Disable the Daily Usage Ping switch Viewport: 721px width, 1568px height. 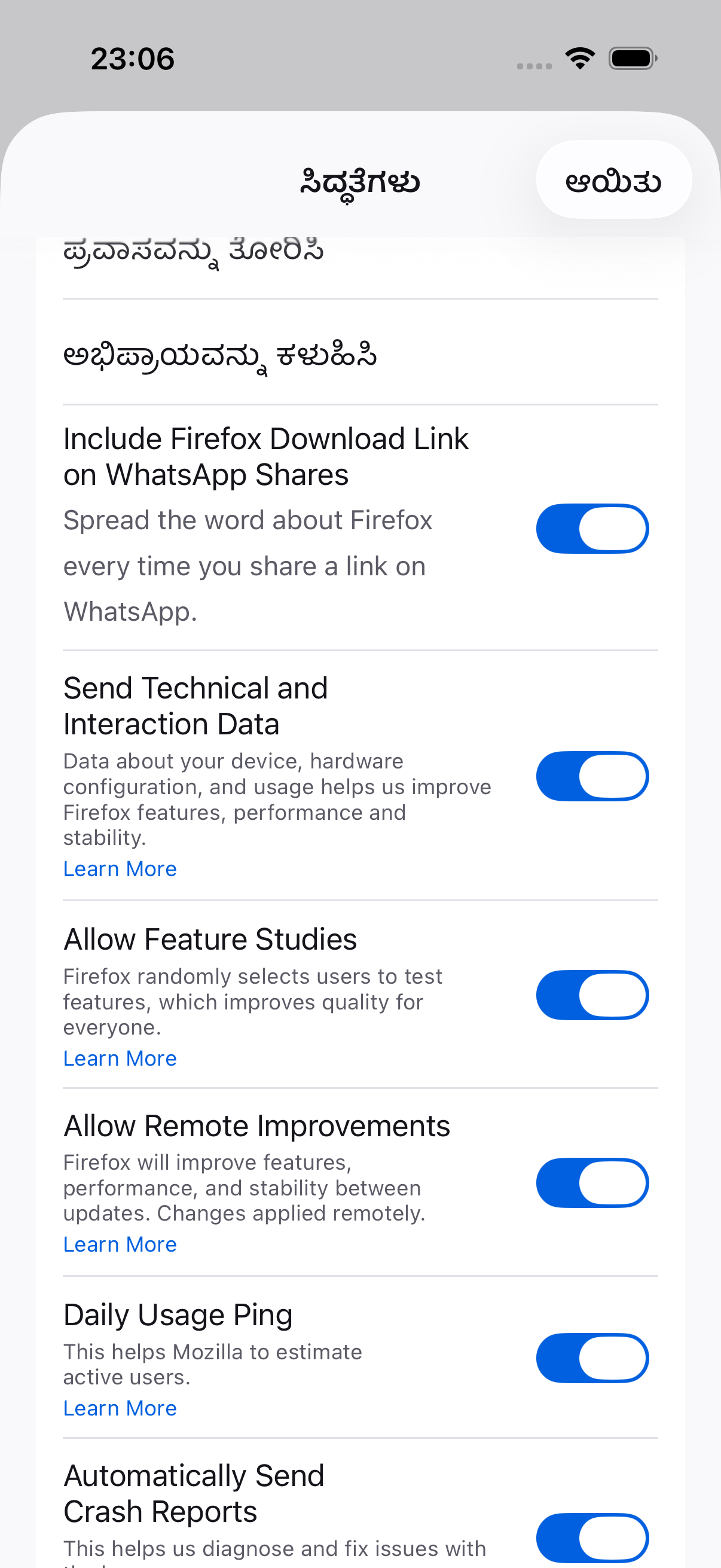tap(592, 1358)
